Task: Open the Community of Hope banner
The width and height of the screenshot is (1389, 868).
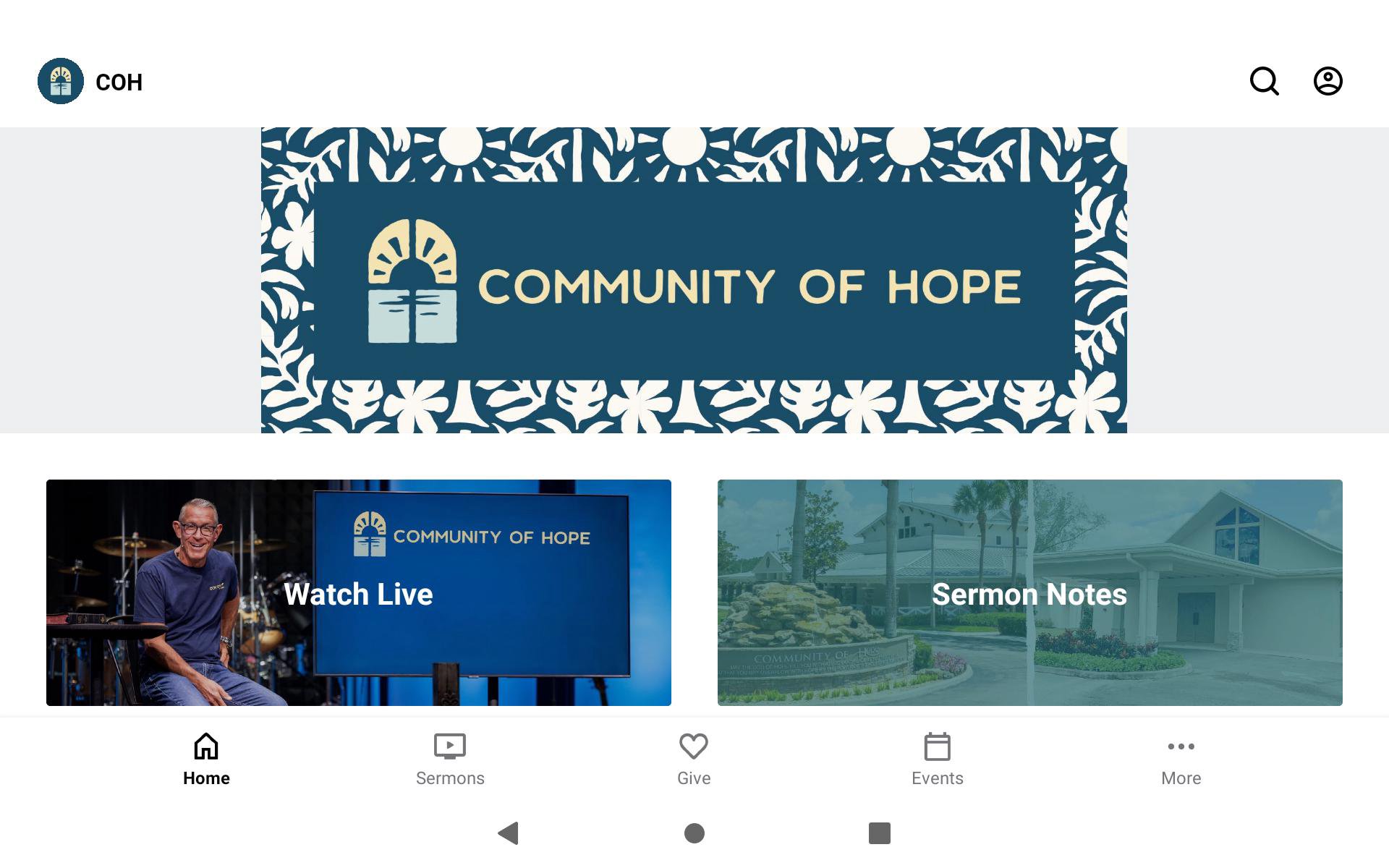Action: click(x=694, y=281)
